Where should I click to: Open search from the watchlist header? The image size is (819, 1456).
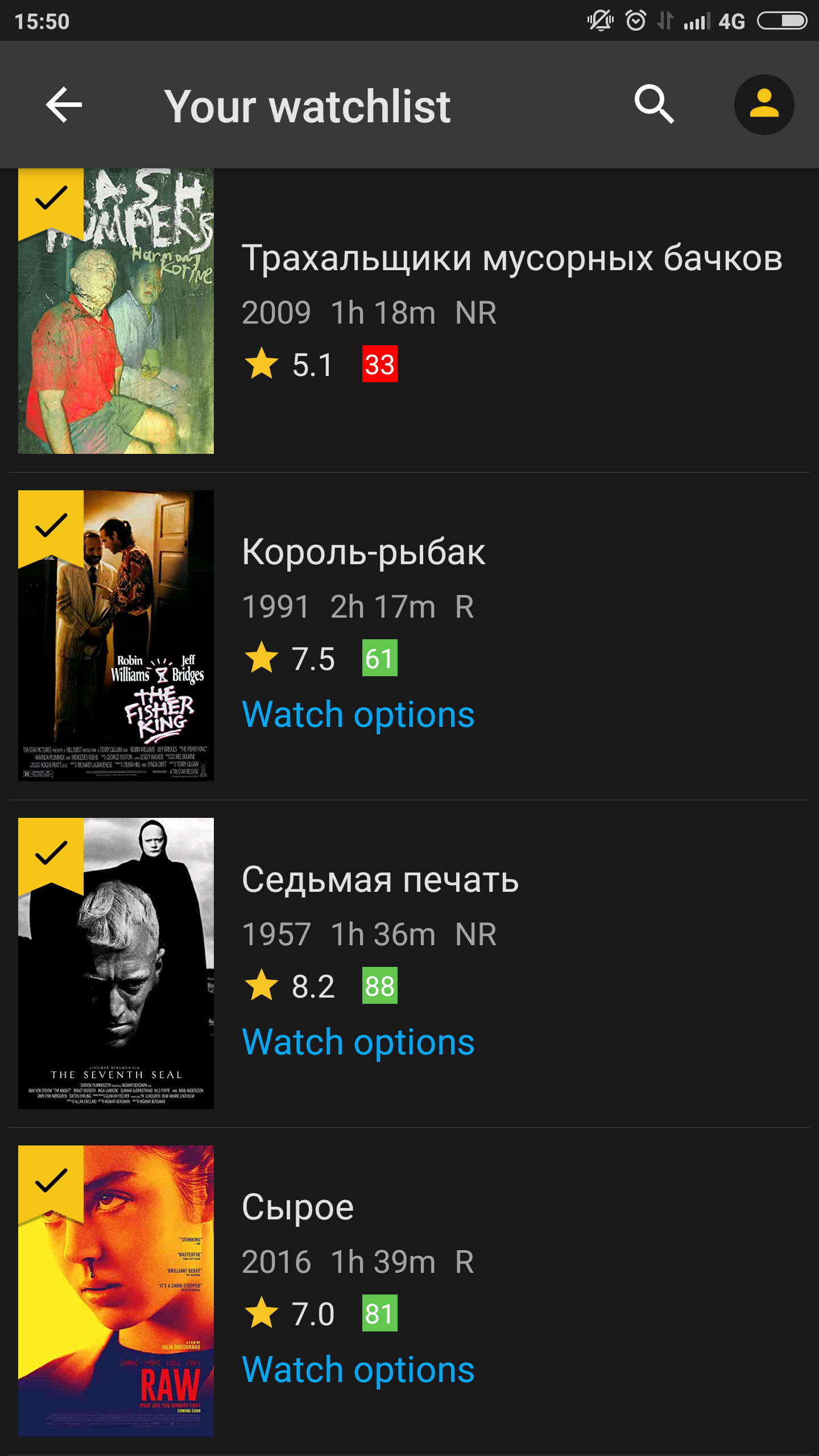click(x=654, y=105)
